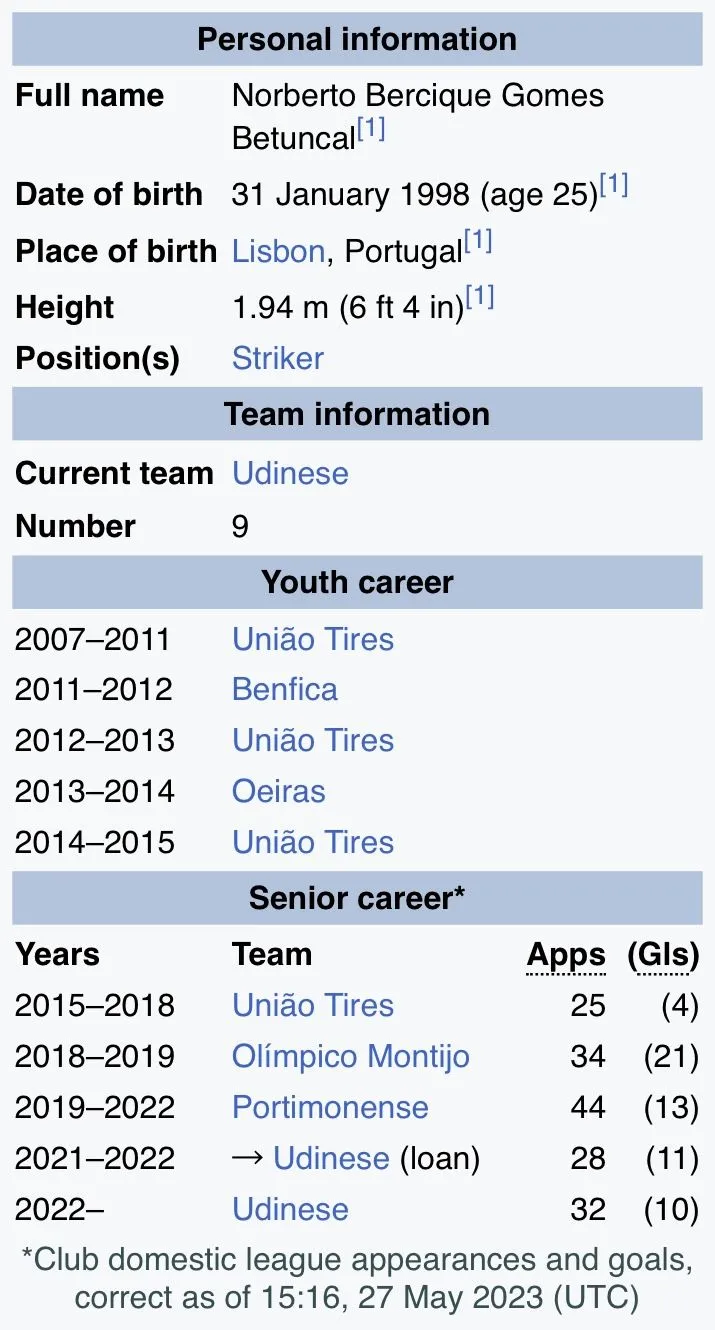Tap the Udinese (loan) link for 2021–2022
This screenshot has height=1330, width=715.
tap(331, 1159)
